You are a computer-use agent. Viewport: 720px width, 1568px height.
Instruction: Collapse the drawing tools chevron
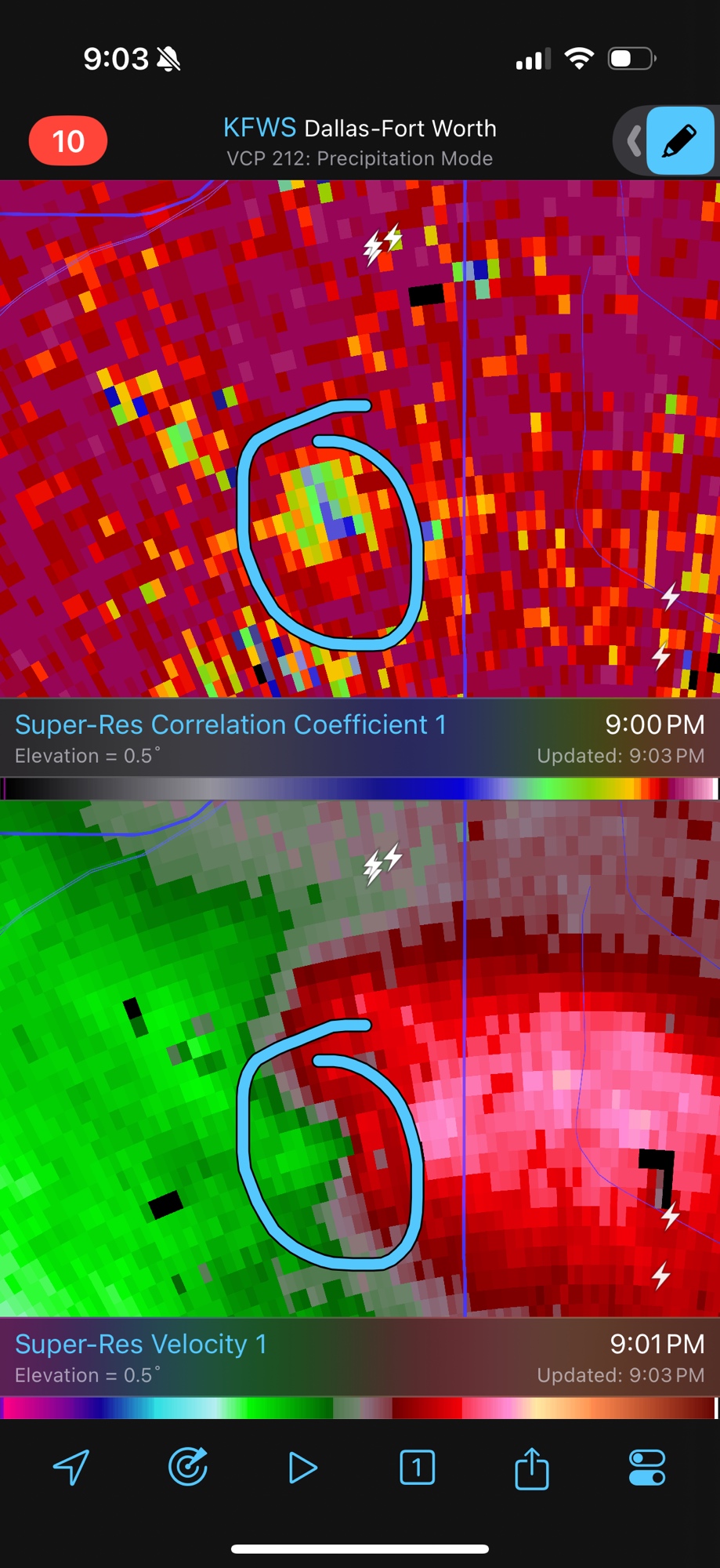click(633, 142)
